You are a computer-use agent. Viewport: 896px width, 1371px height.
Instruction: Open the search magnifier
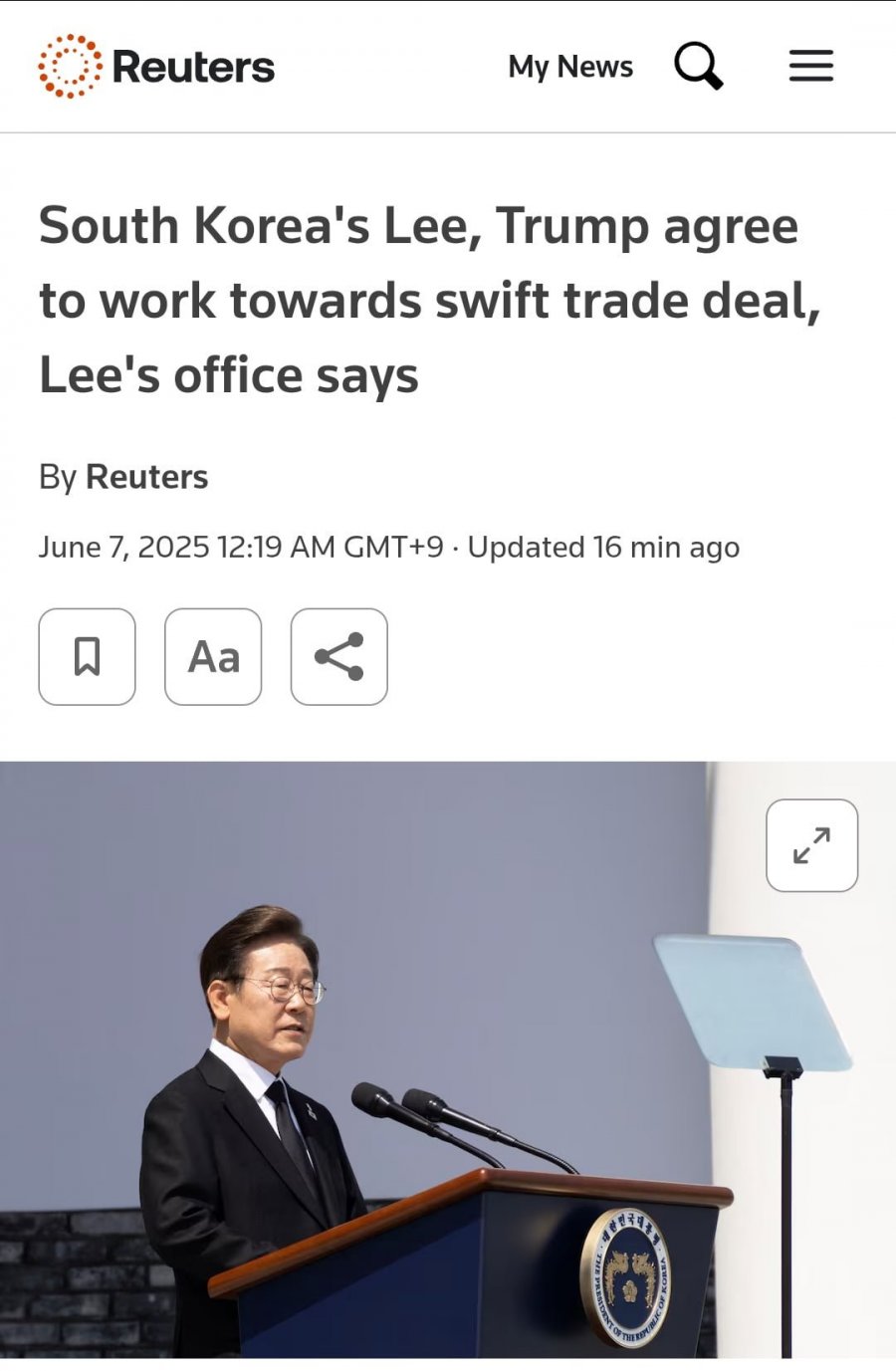(698, 67)
